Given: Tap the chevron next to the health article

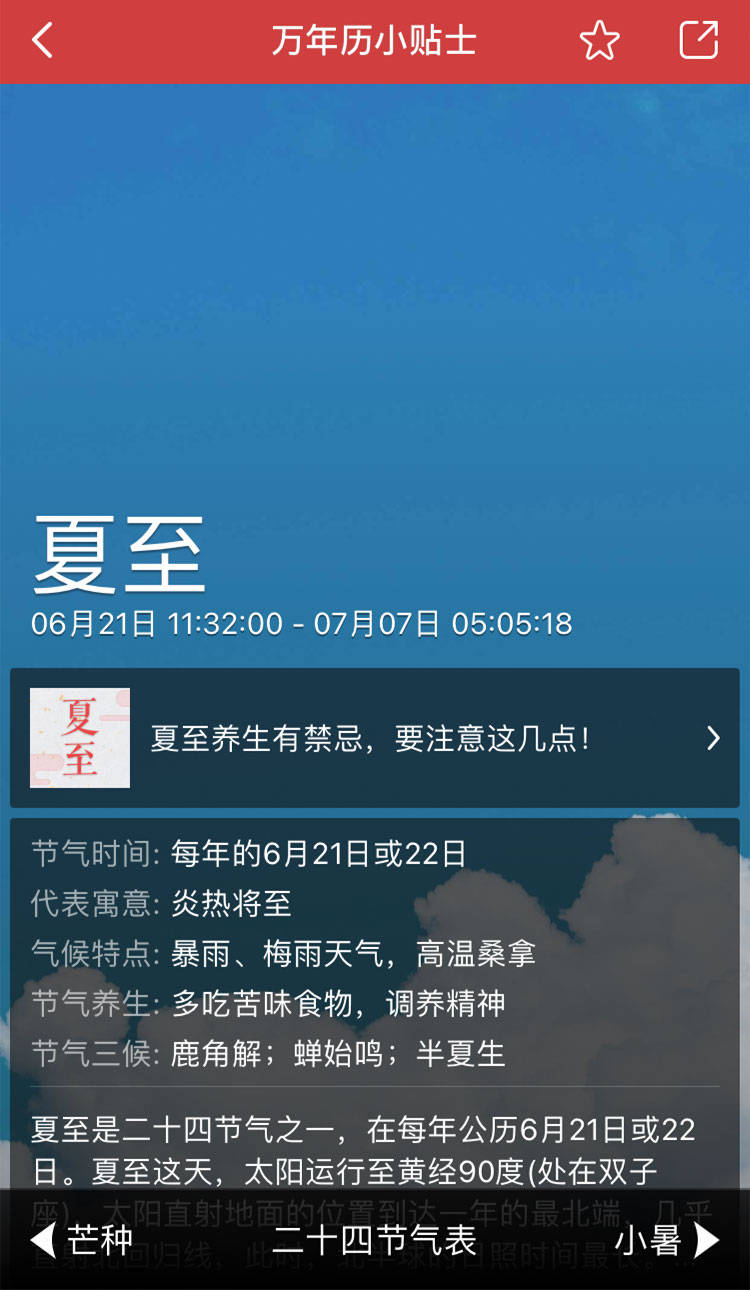Looking at the screenshot, I should (713, 737).
